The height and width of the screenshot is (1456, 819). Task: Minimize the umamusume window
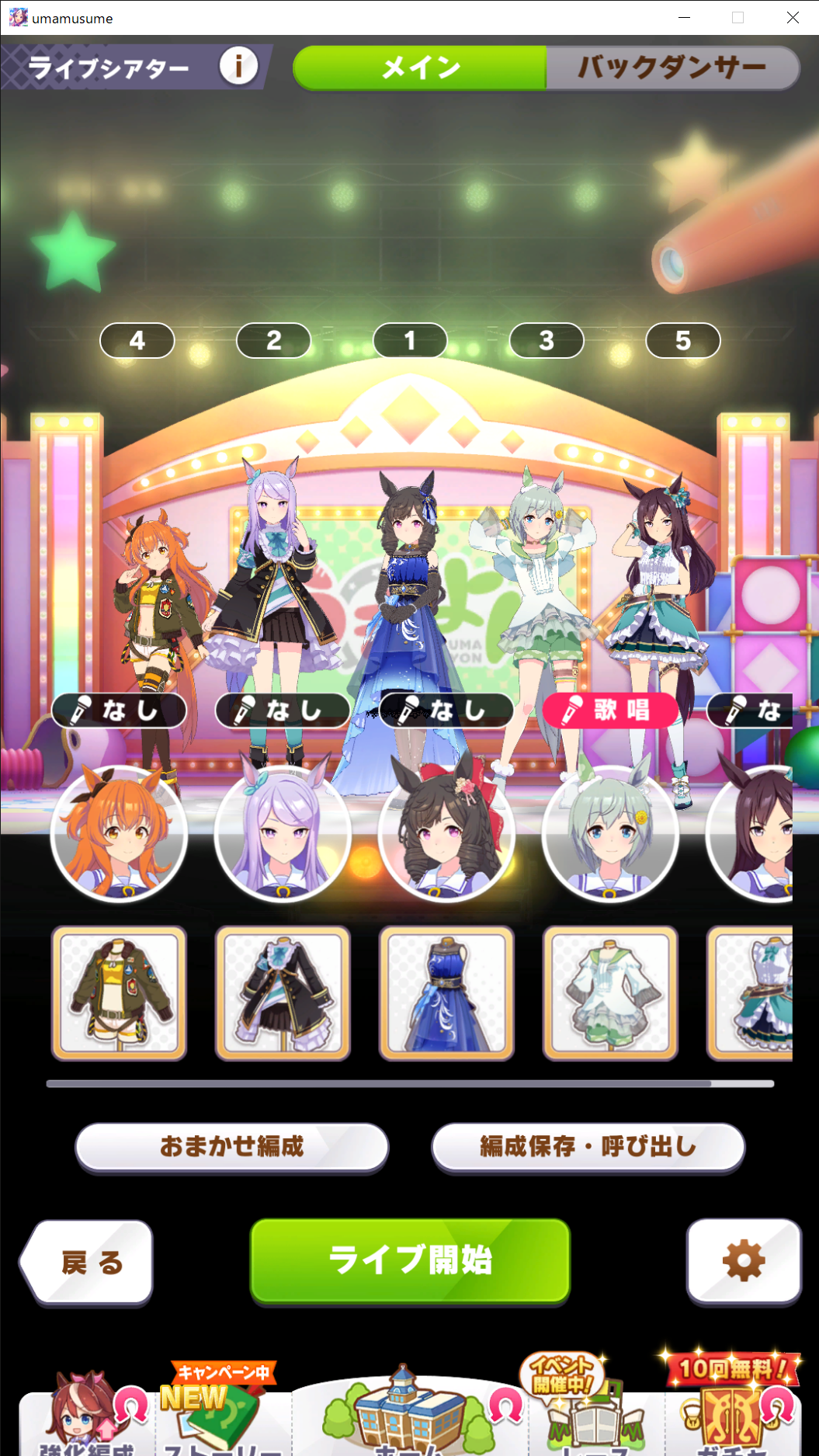pyautogui.click(x=684, y=18)
